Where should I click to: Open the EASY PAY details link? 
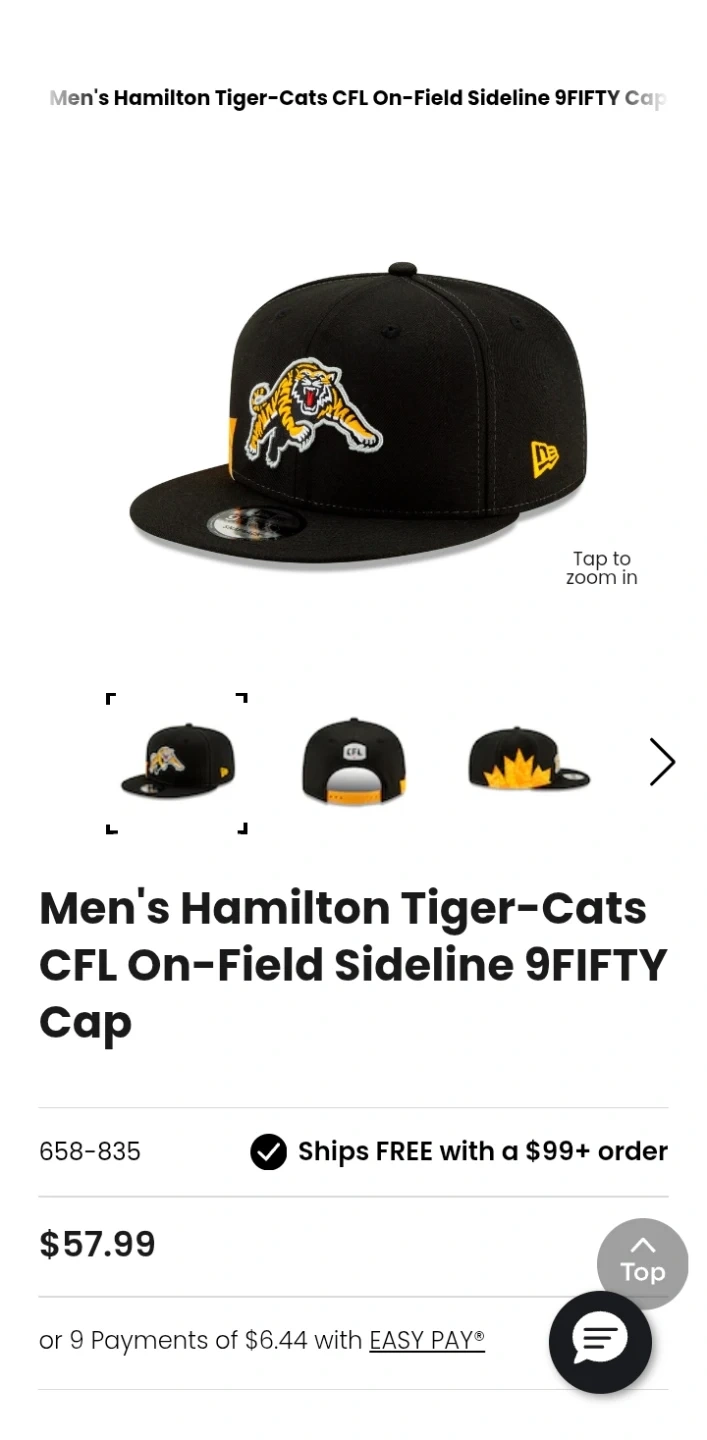point(427,1340)
